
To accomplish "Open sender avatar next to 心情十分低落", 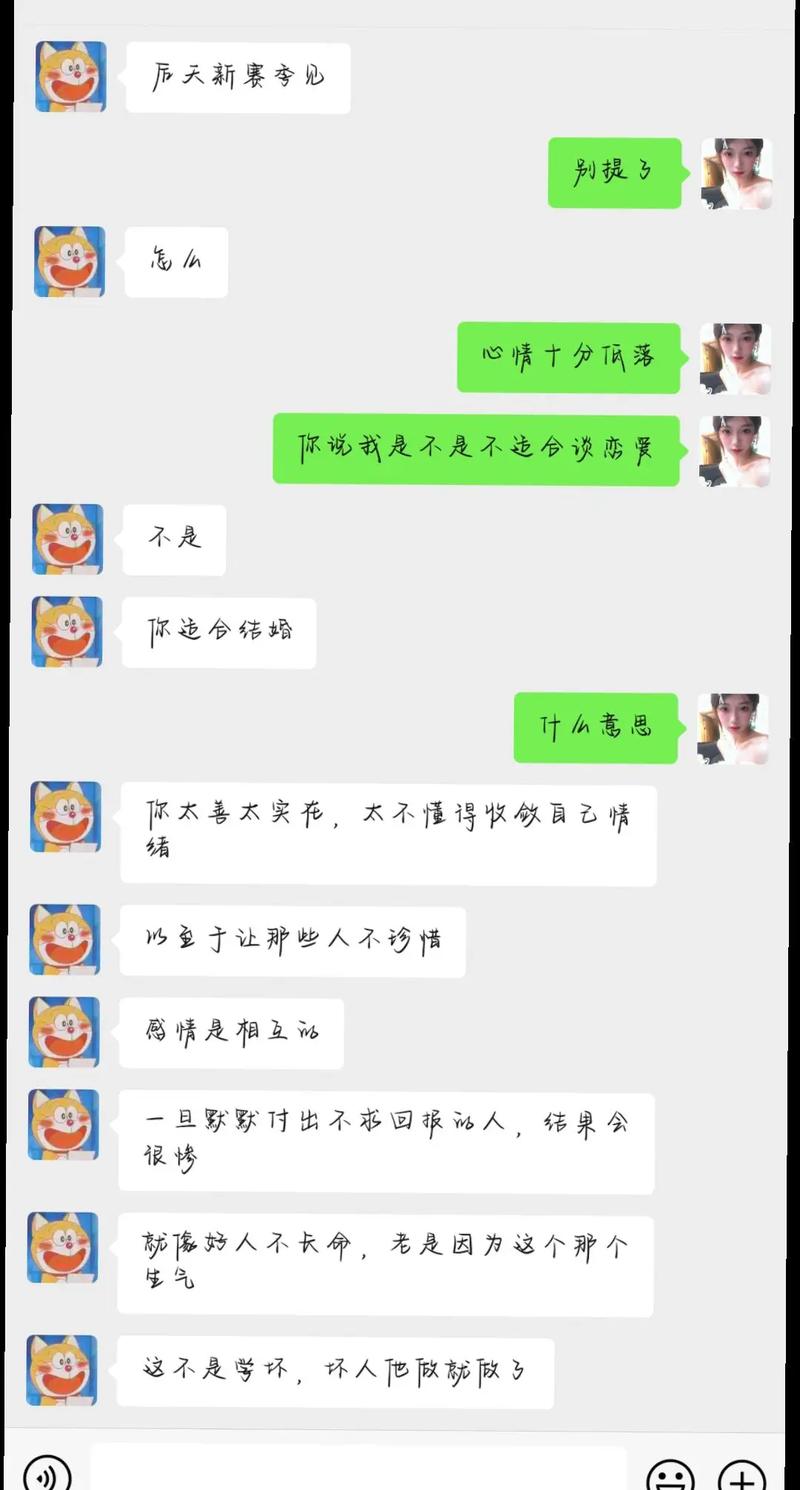I will pos(735,358).
